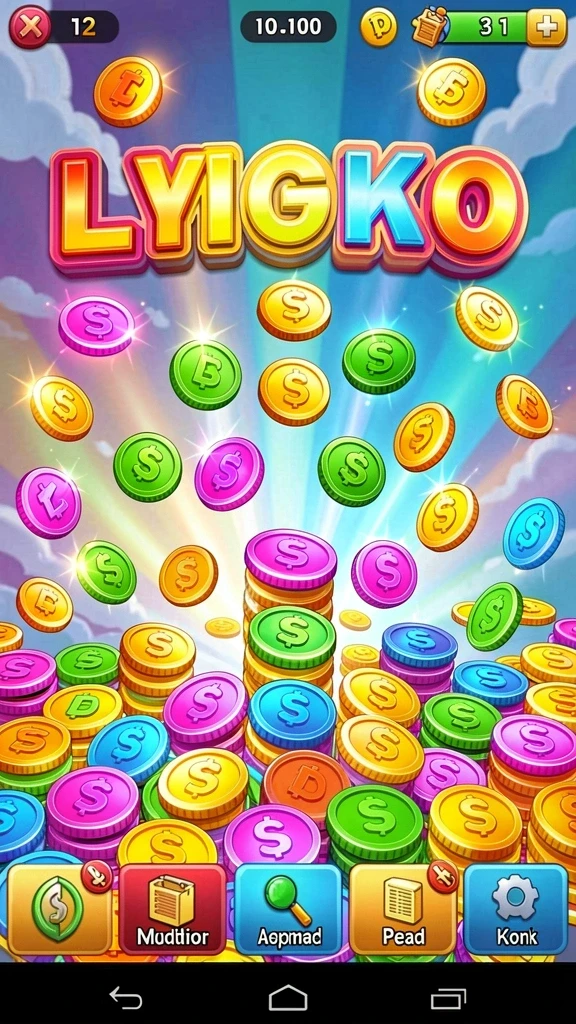This screenshot has width=576, height=1024.
Task: Go to the home screen
Action: pos(288,997)
